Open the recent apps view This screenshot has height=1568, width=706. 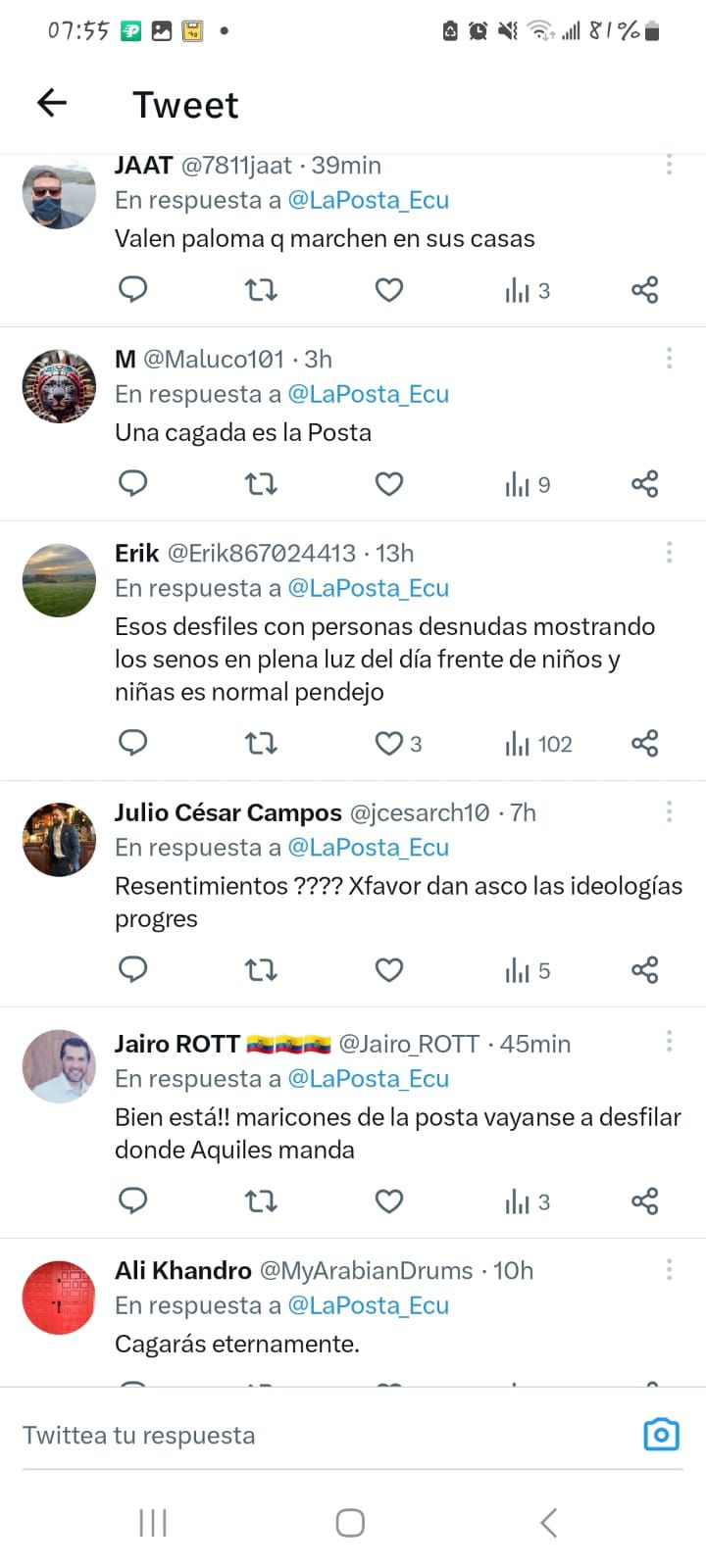[x=153, y=1523]
